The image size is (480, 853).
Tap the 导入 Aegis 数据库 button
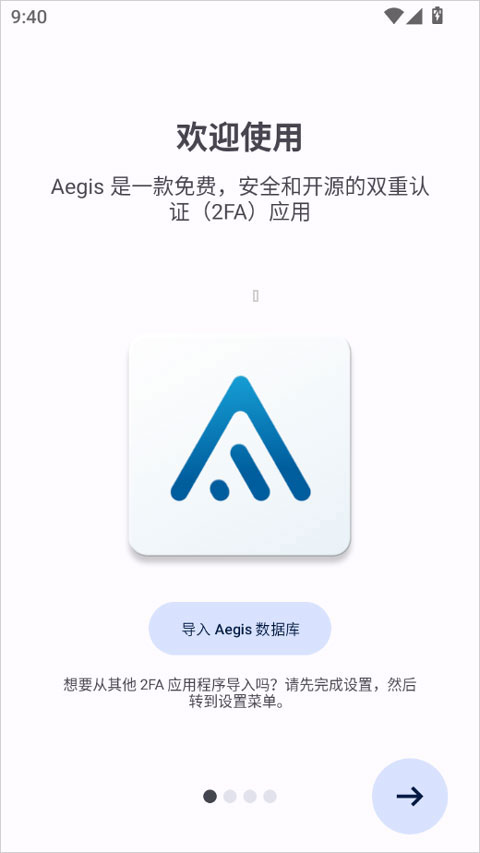pos(239,629)
